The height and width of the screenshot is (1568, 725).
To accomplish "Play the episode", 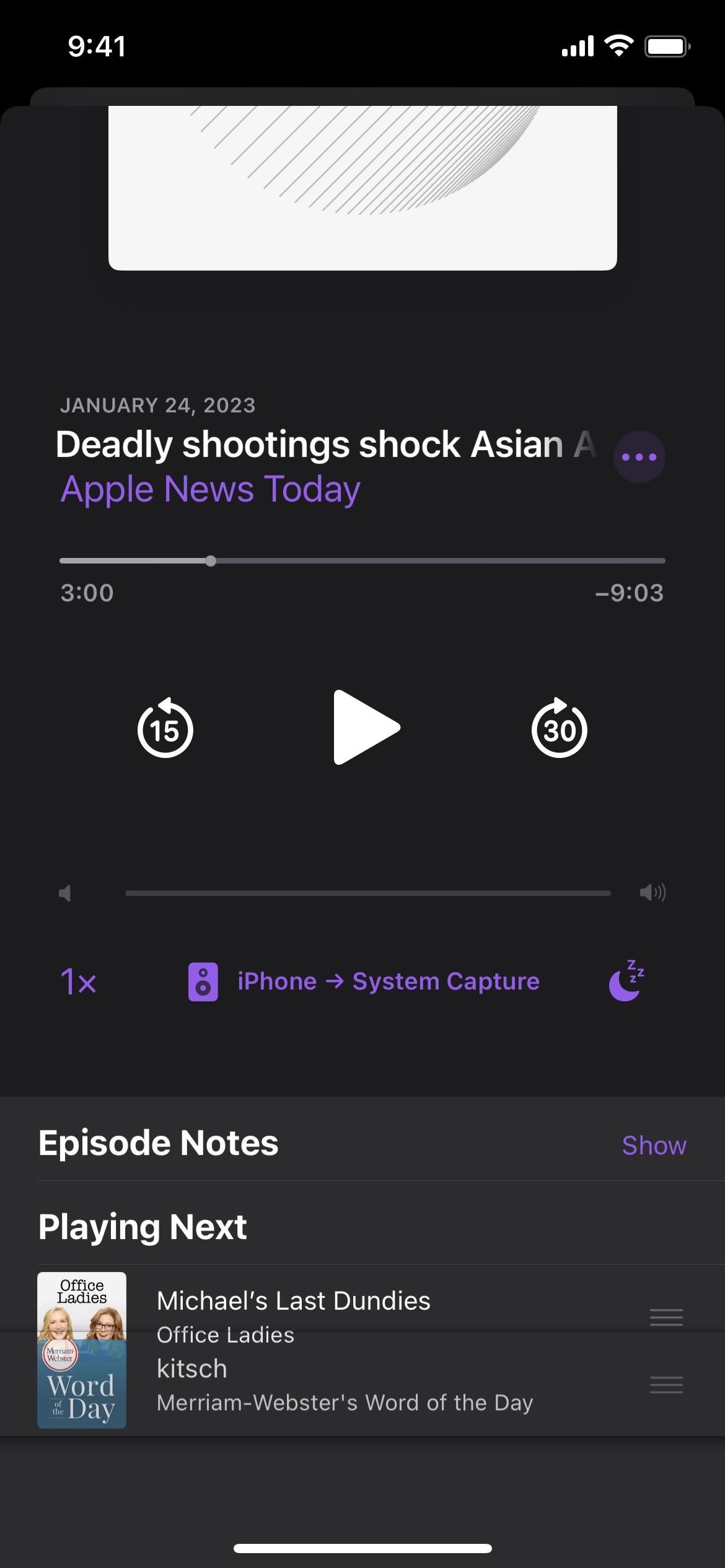I will [x=366, y=728].
